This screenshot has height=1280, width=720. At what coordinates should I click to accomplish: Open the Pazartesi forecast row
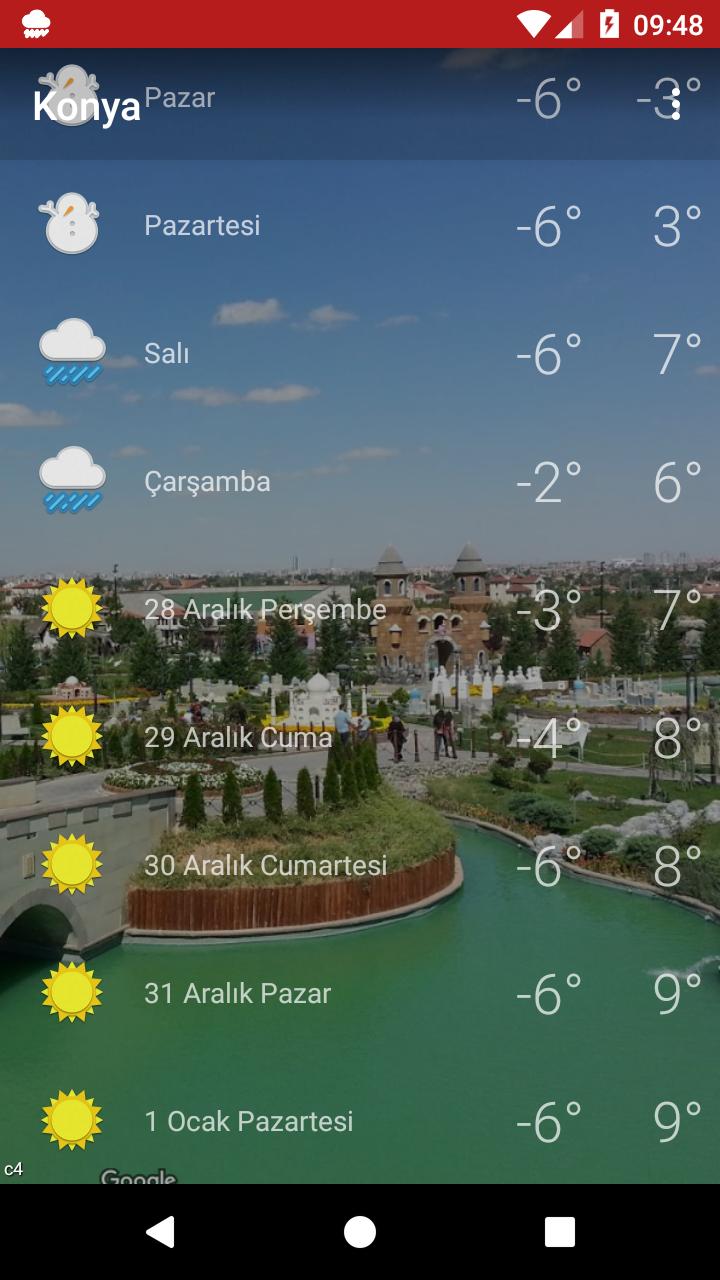360,225
